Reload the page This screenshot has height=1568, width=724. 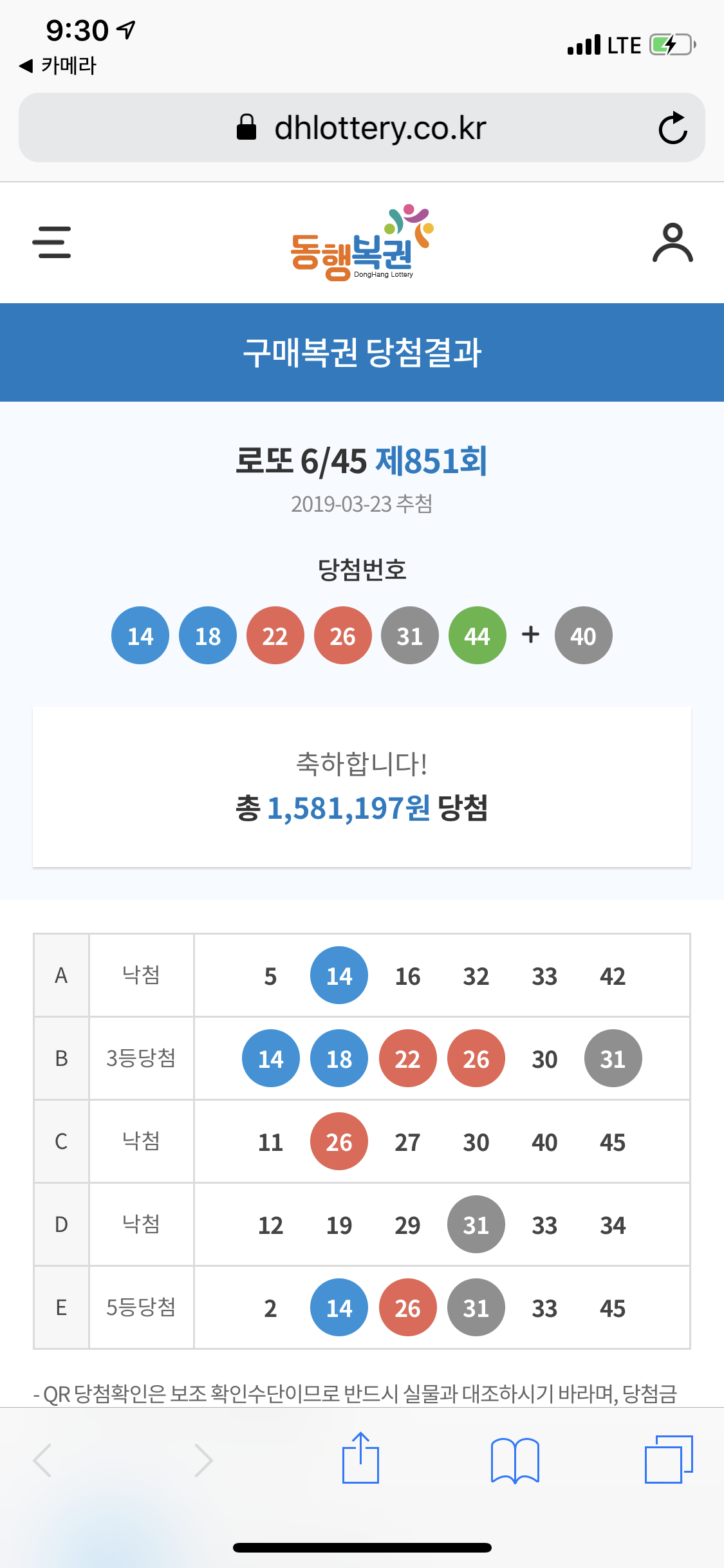673,127
